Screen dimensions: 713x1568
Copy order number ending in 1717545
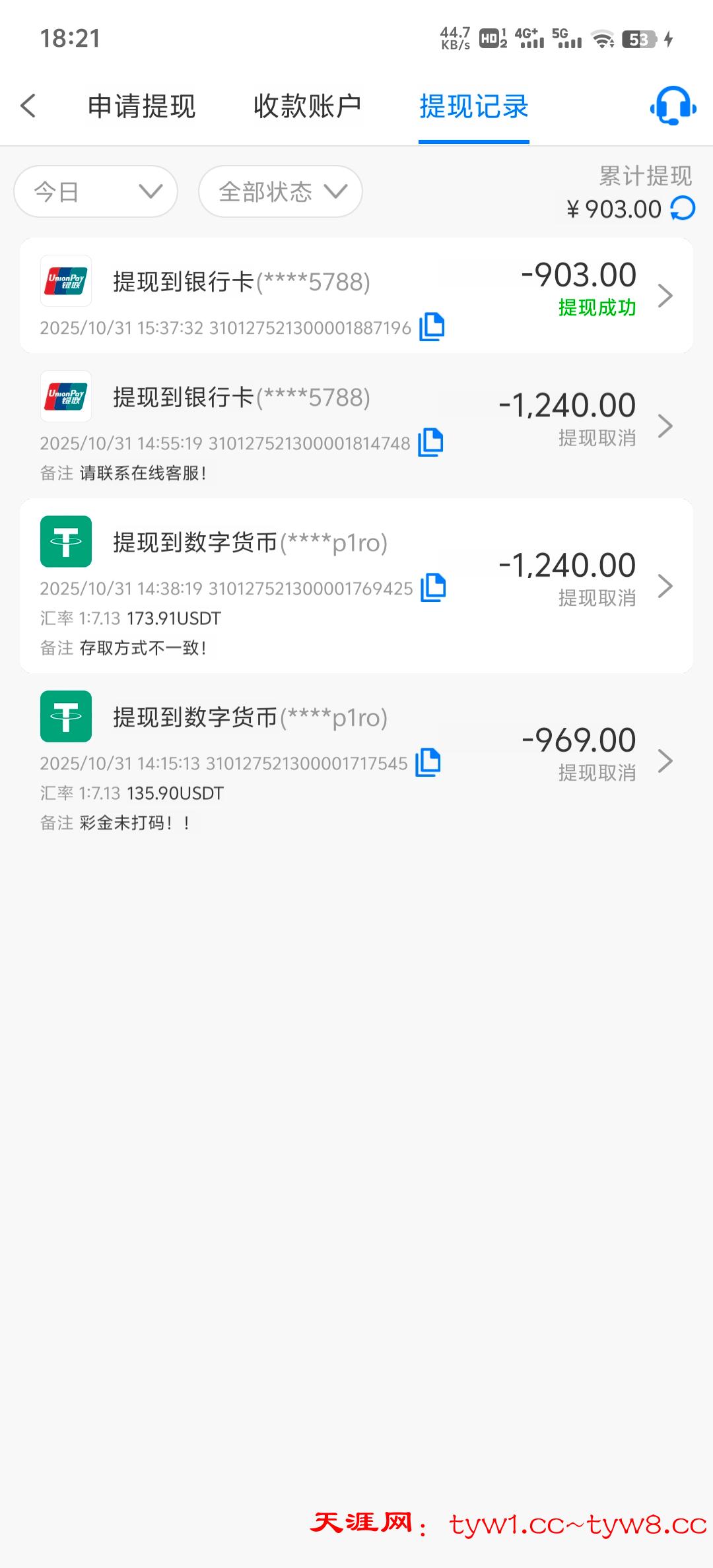click(x=428, y=762)
